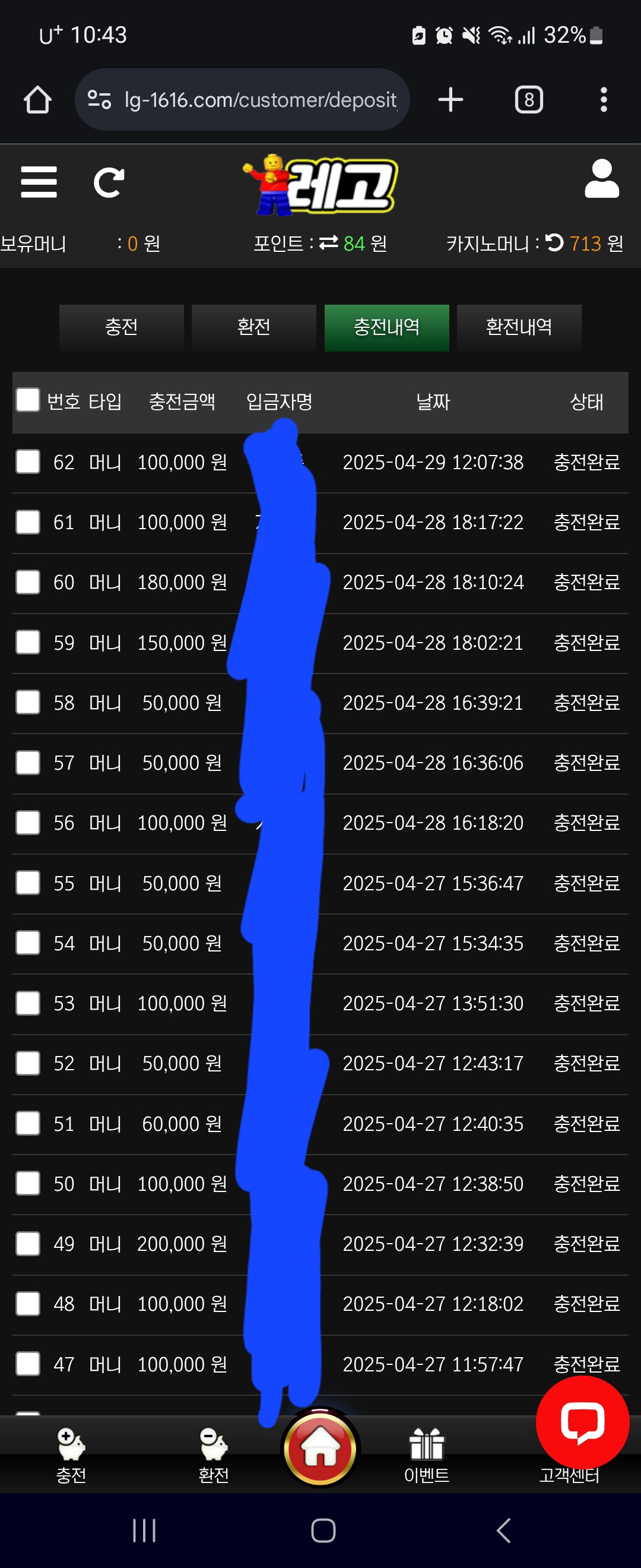This screenshot has height=1568, width=641.
Task: Open the hamburger side menu
Action: pyautogui.click(x=39, y=182)
